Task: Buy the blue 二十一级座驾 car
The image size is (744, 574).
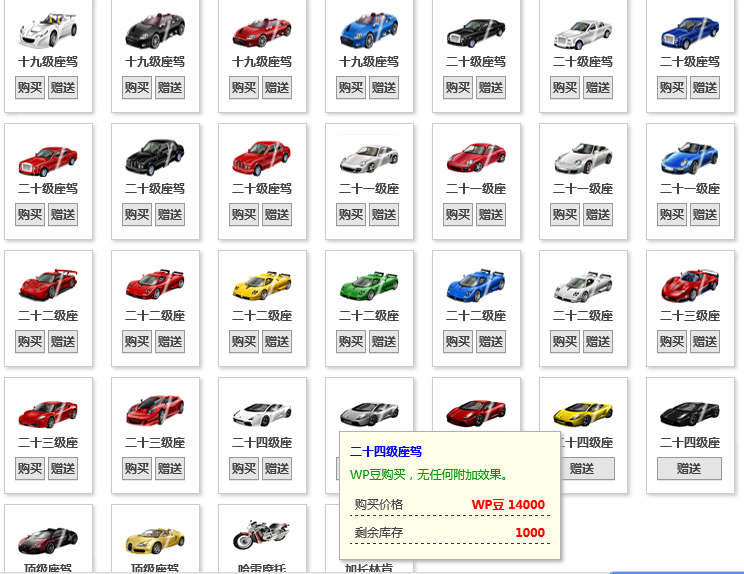Action: click(x=671, y=214)
